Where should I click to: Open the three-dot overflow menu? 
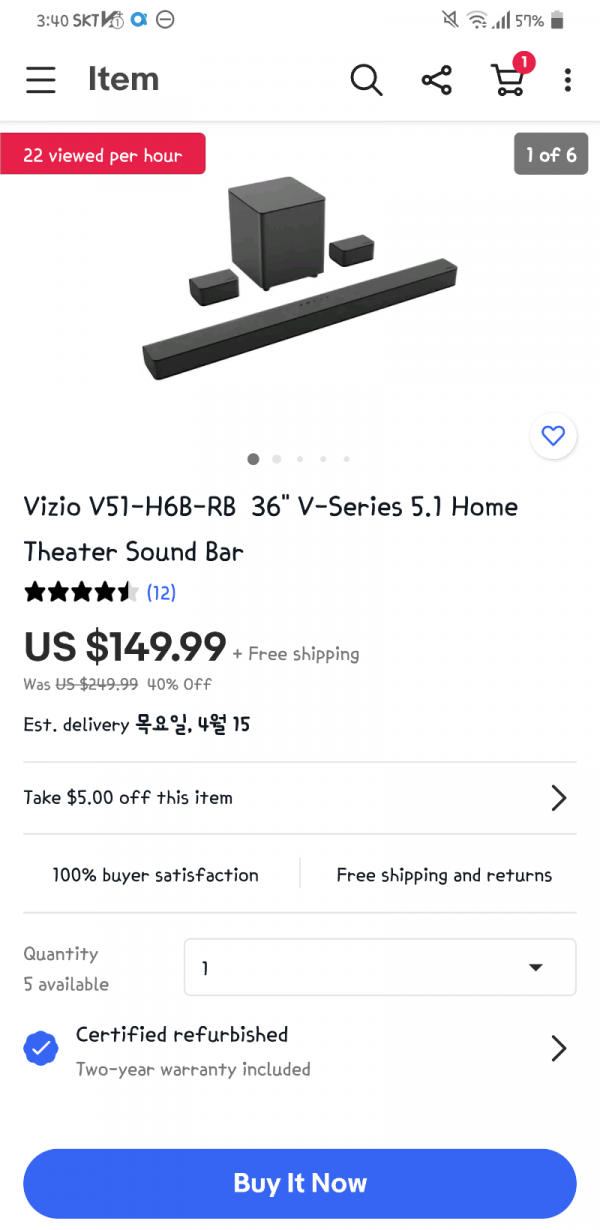tap(567, 79)
